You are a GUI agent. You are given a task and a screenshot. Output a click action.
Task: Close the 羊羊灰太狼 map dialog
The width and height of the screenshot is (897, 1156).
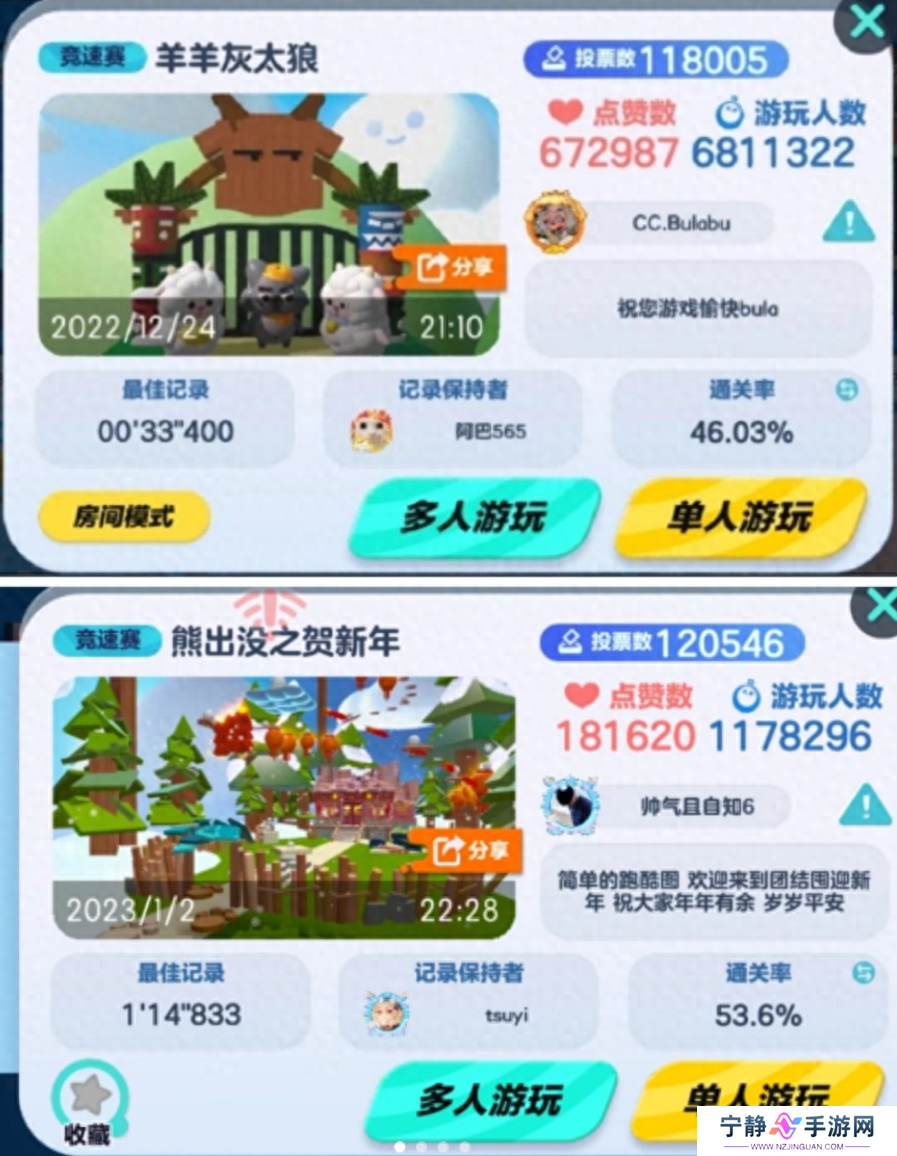click(867, 22)
